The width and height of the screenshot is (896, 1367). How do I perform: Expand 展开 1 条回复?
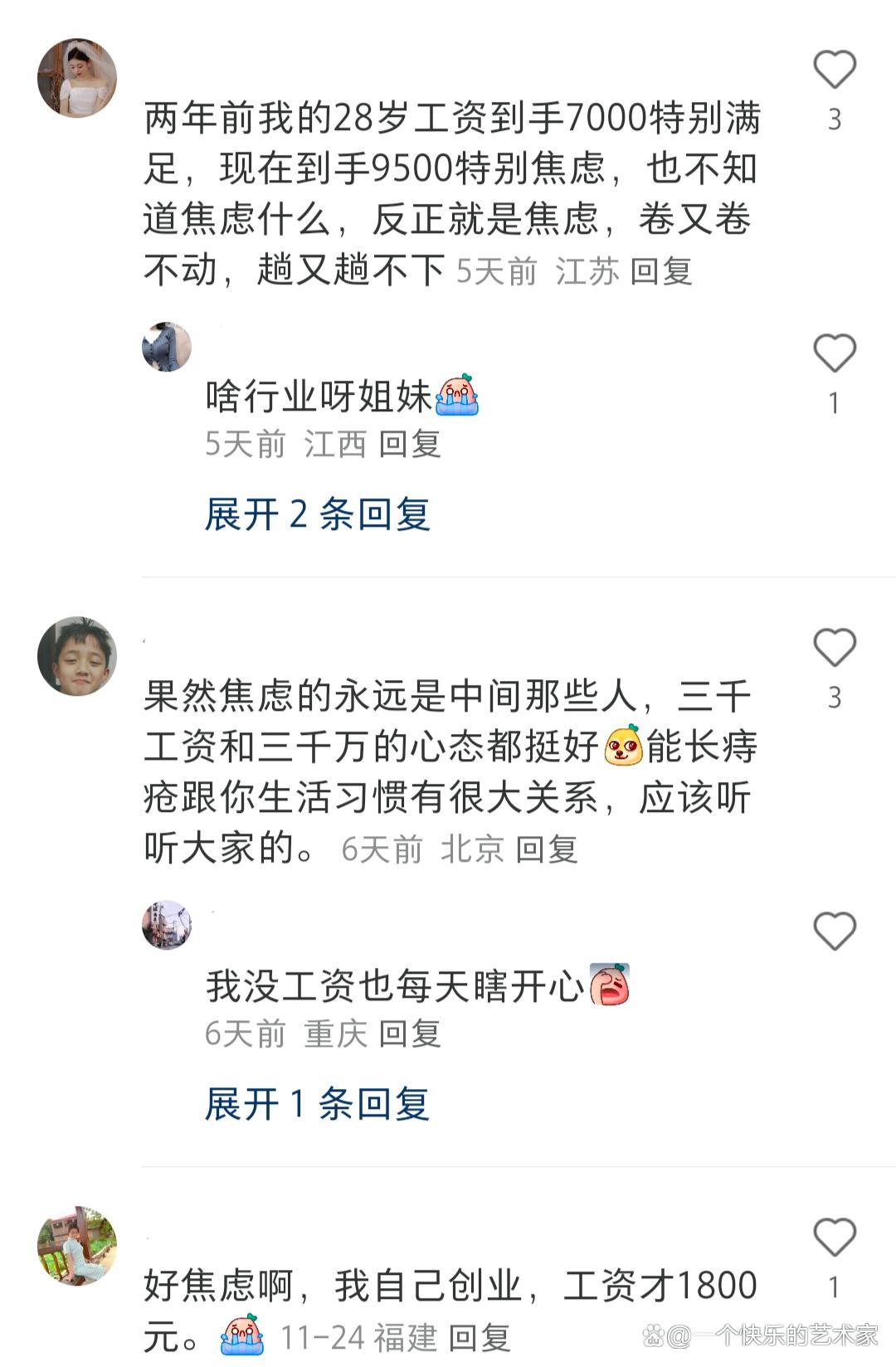(x=317, y=1104)
